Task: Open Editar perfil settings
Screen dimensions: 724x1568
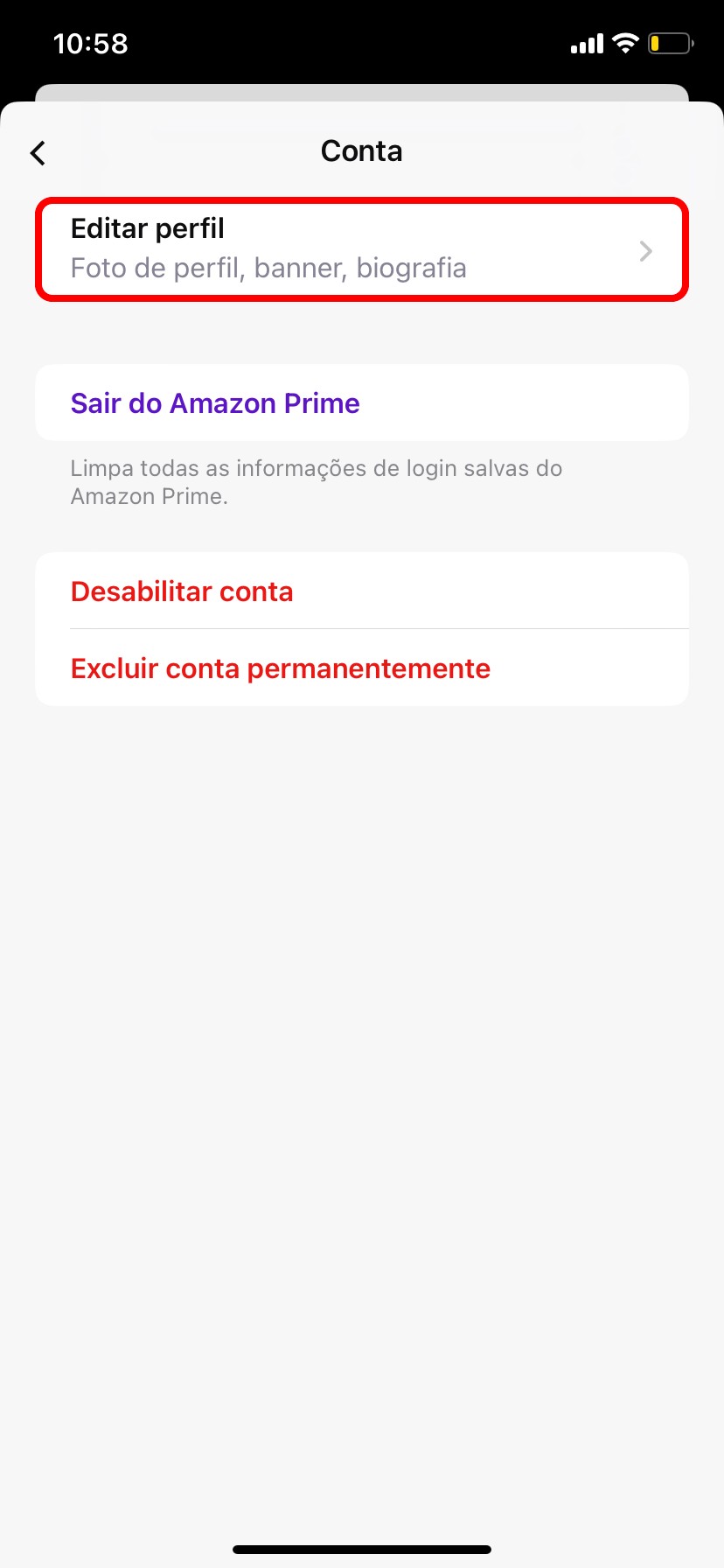Action: tap(361, 250)
